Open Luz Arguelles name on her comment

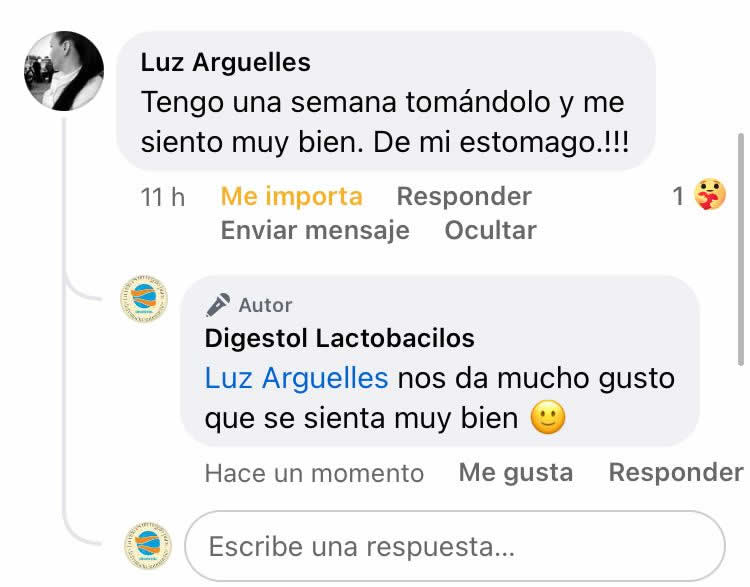point(225,63)
